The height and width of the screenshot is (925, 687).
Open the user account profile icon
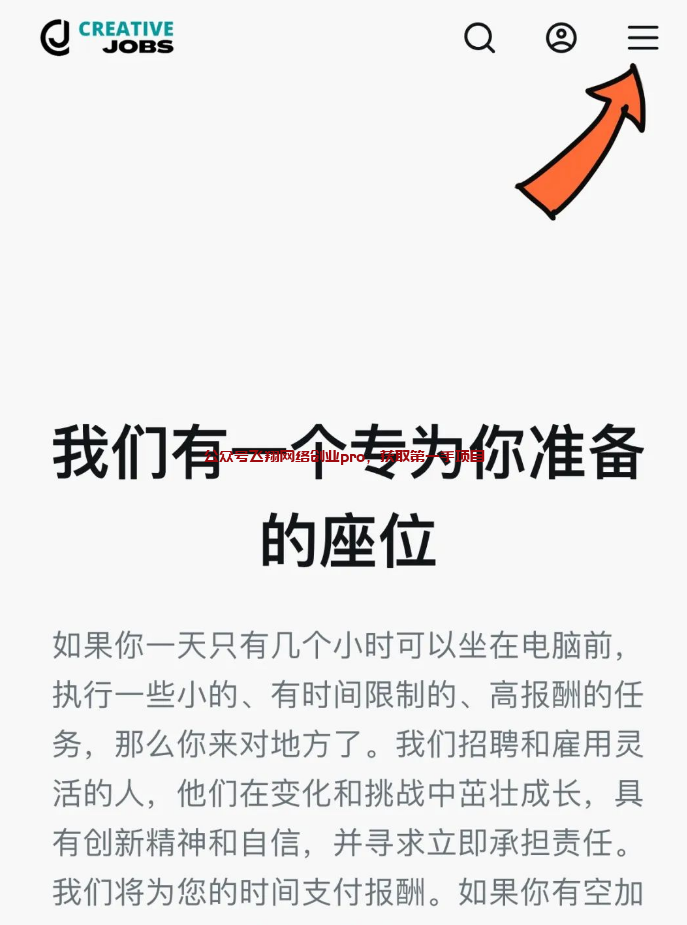pos(561,38)
